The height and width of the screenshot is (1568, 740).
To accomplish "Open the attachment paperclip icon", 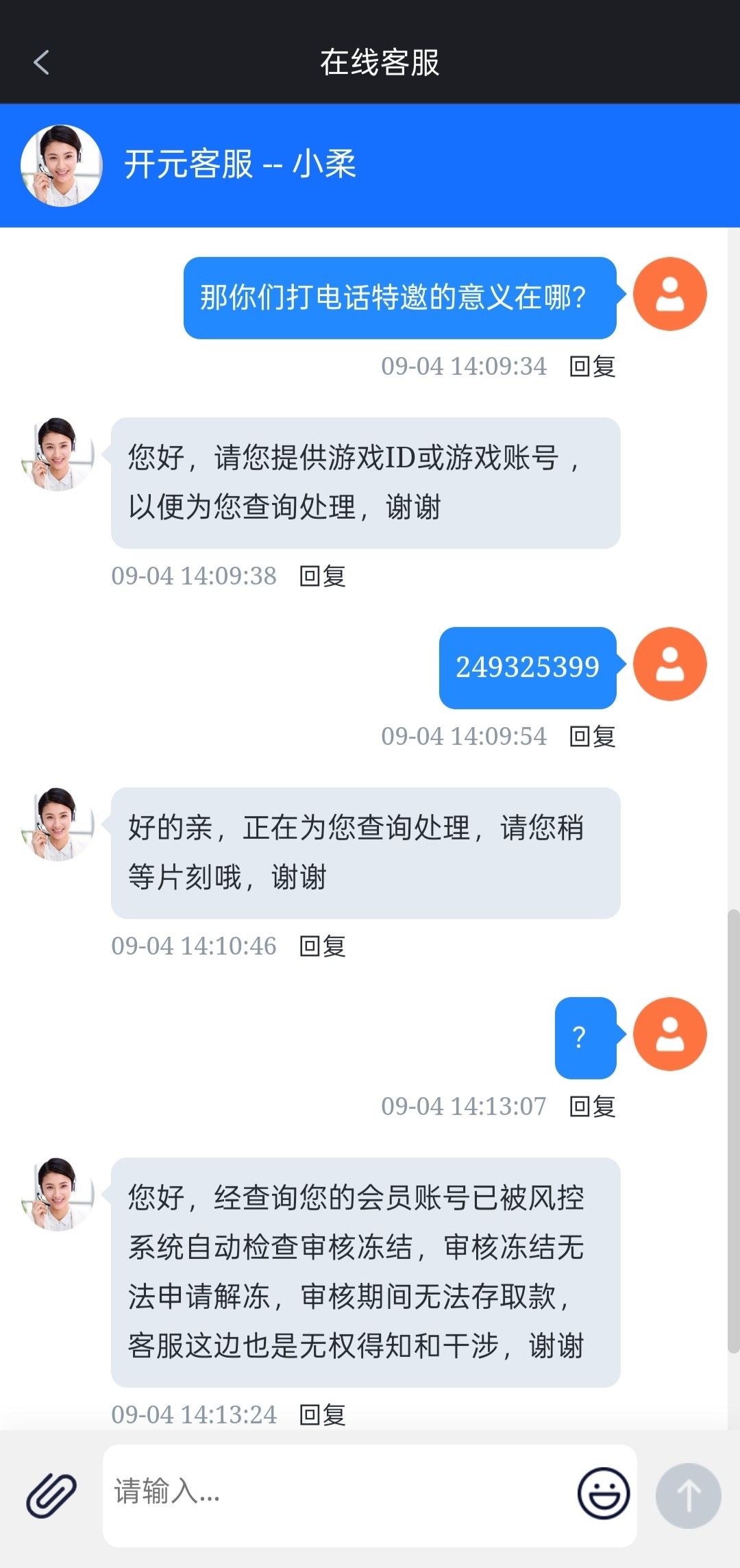I will tap(51, 1495).
